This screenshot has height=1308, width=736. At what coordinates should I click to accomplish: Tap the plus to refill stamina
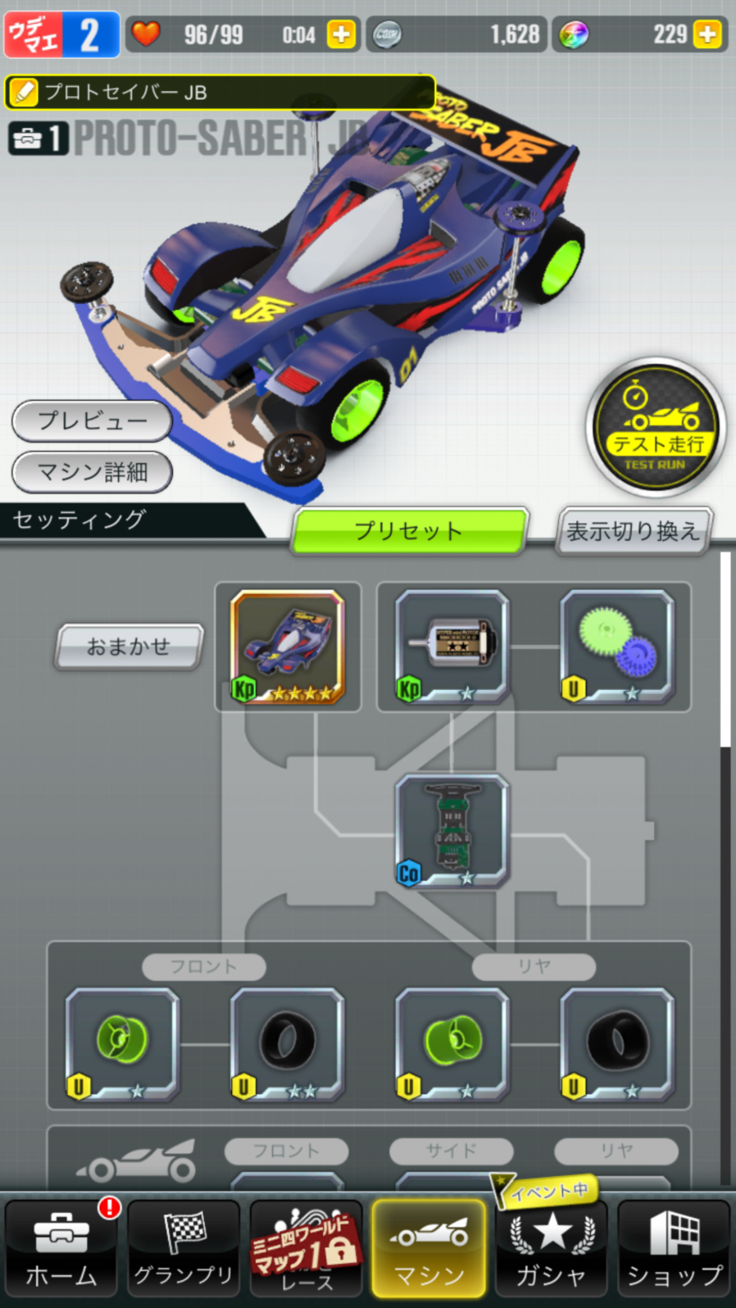[341, 35]
